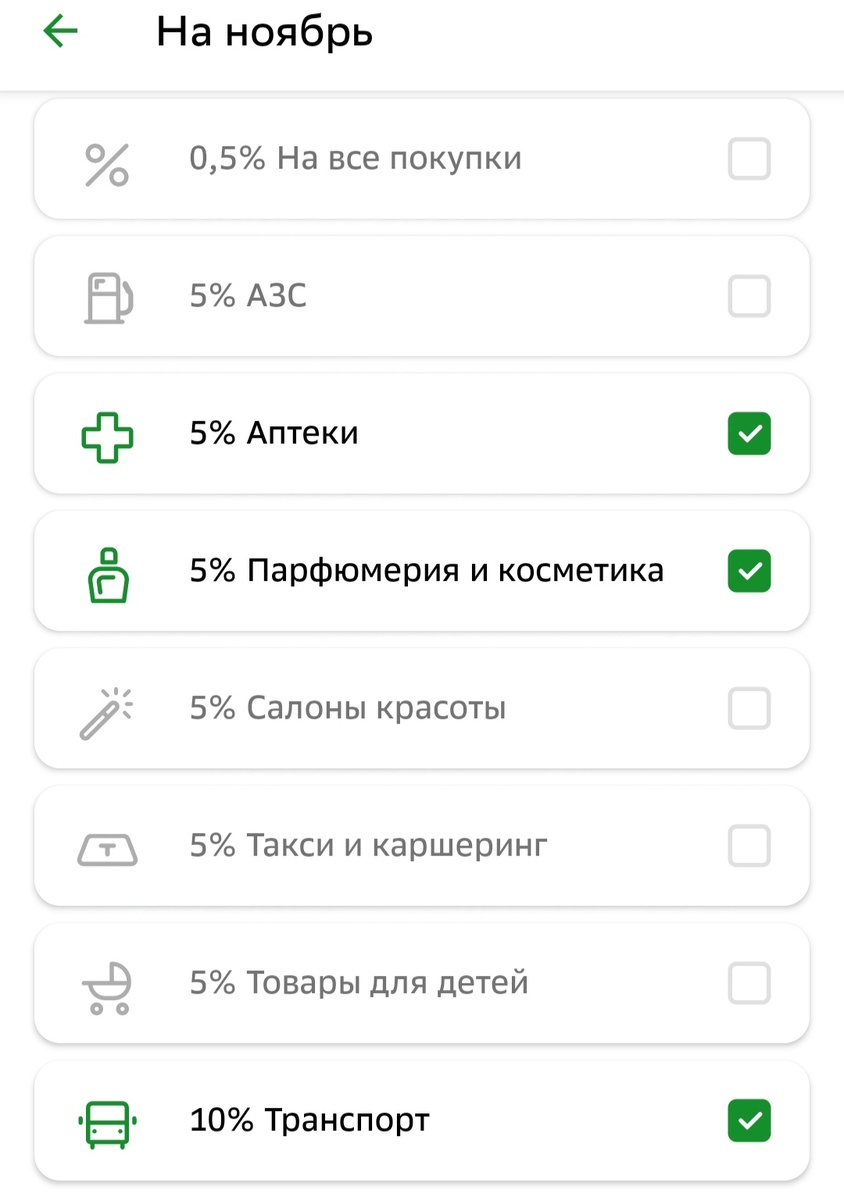Select the fuel pump icon for АЗС category
This screenshot has height=1200, width=844.
tap(108, 296)
